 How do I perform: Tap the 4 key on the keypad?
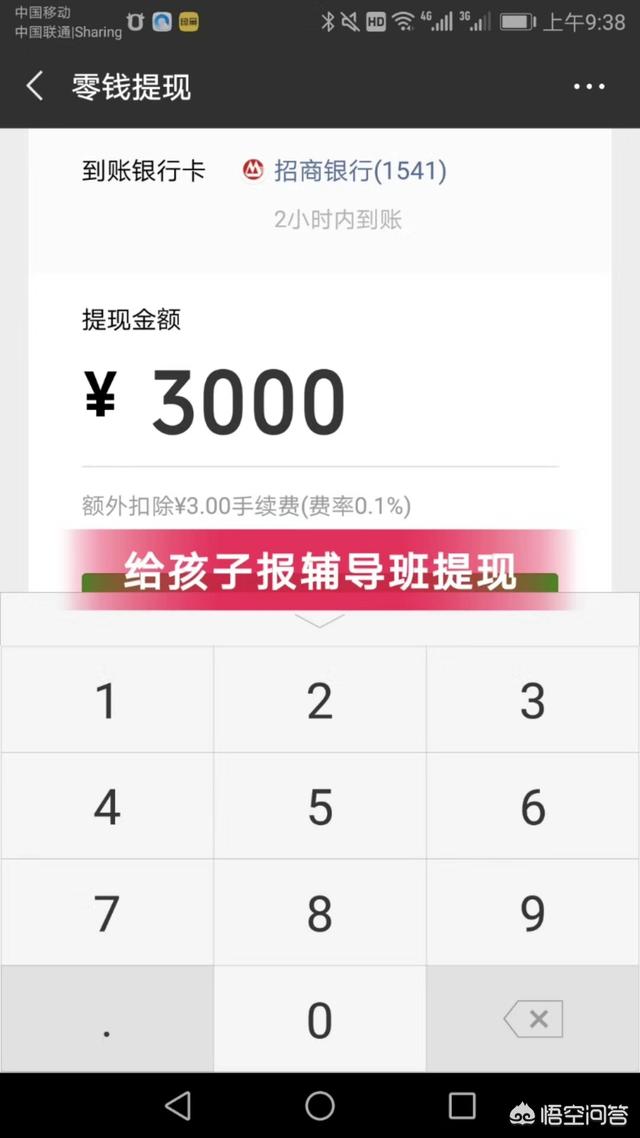click(107, 807)
